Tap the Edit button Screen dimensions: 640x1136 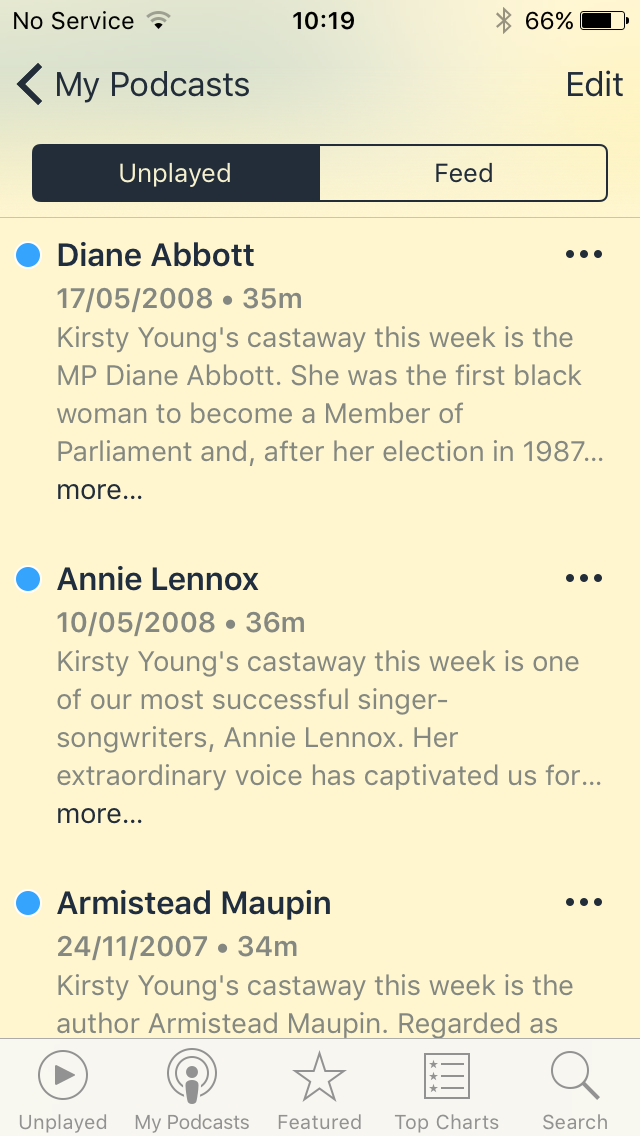point(594,85)
